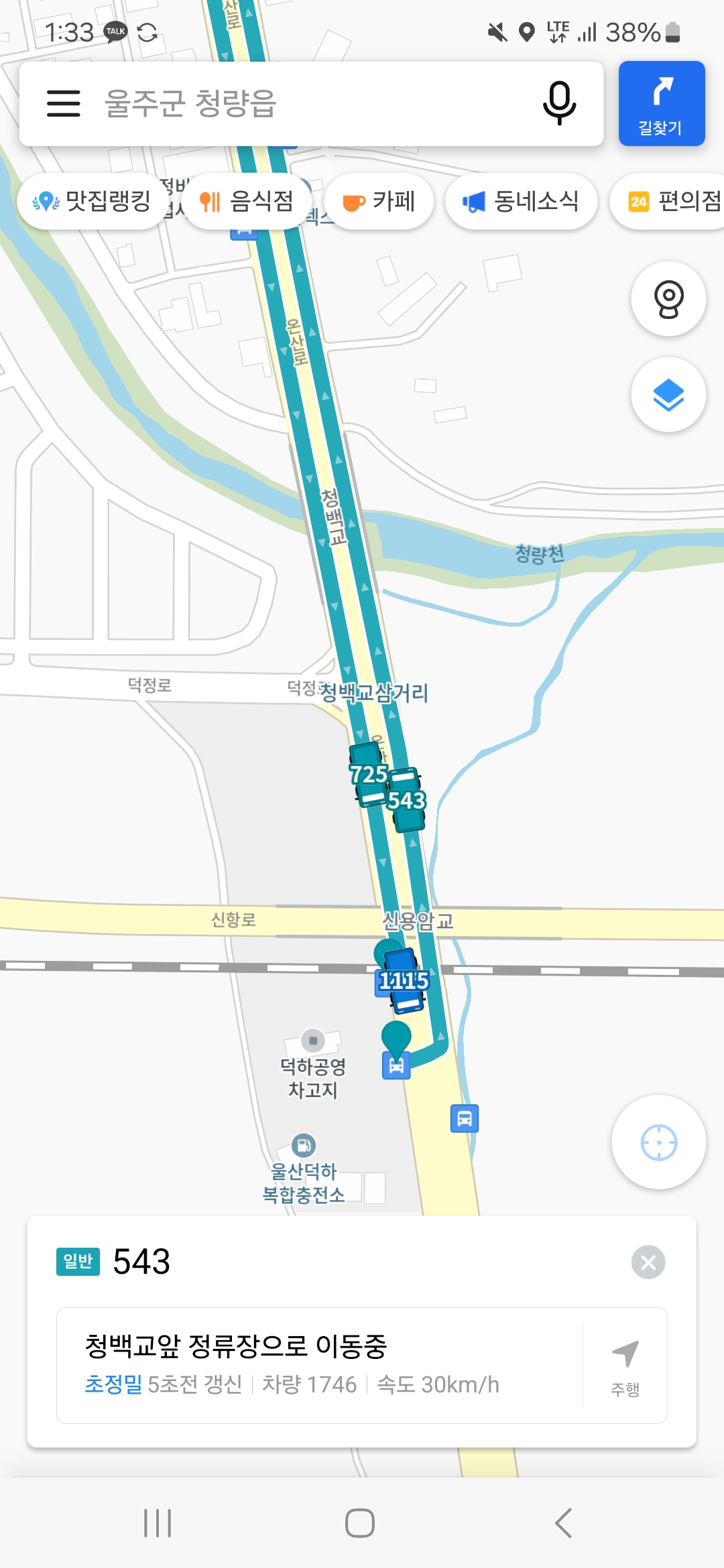Viewport: 724px width, 1568px height.
Task: Open 길찾기 directions
Action: pos(661,104)
